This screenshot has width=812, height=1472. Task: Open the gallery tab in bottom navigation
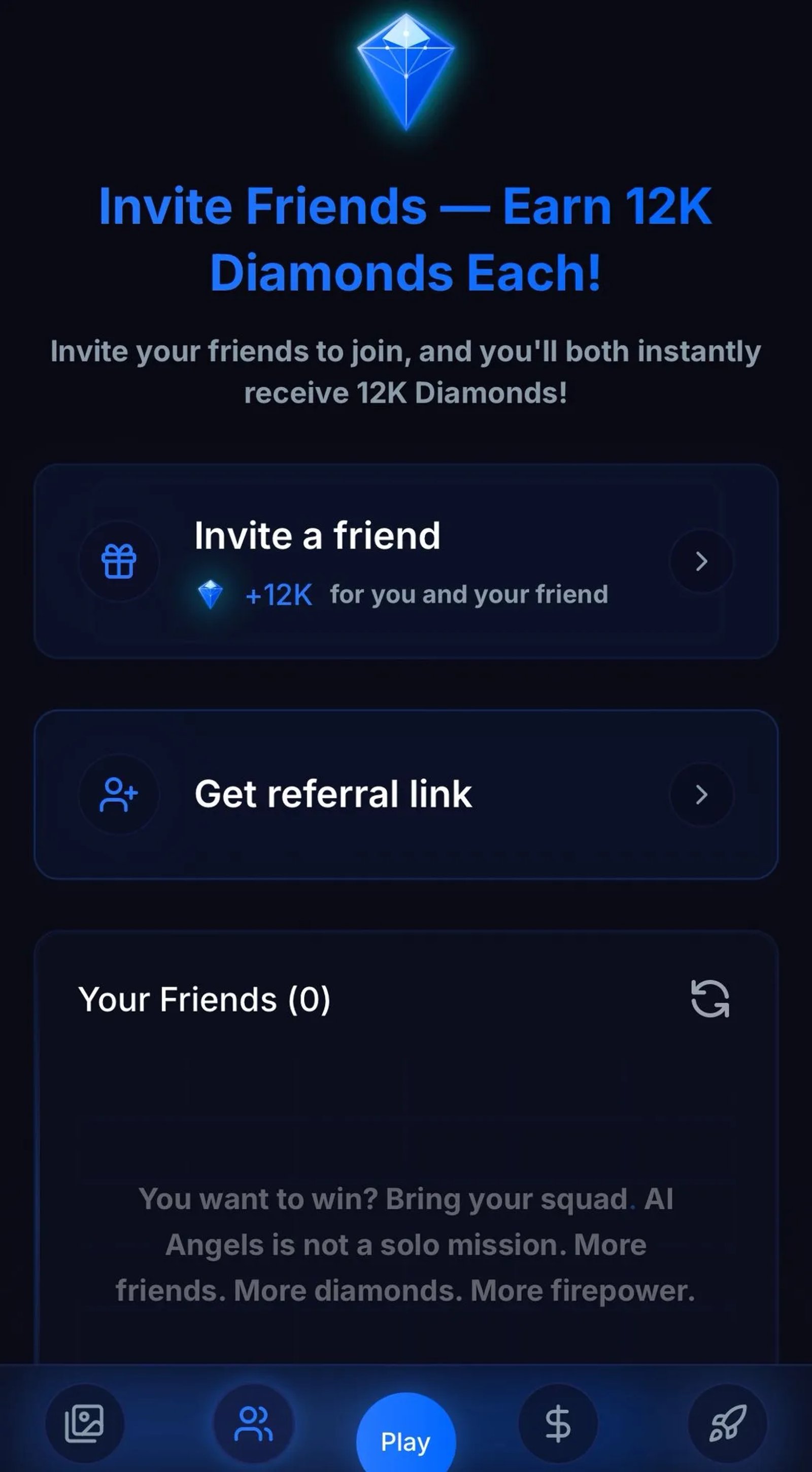[85, 1424]
